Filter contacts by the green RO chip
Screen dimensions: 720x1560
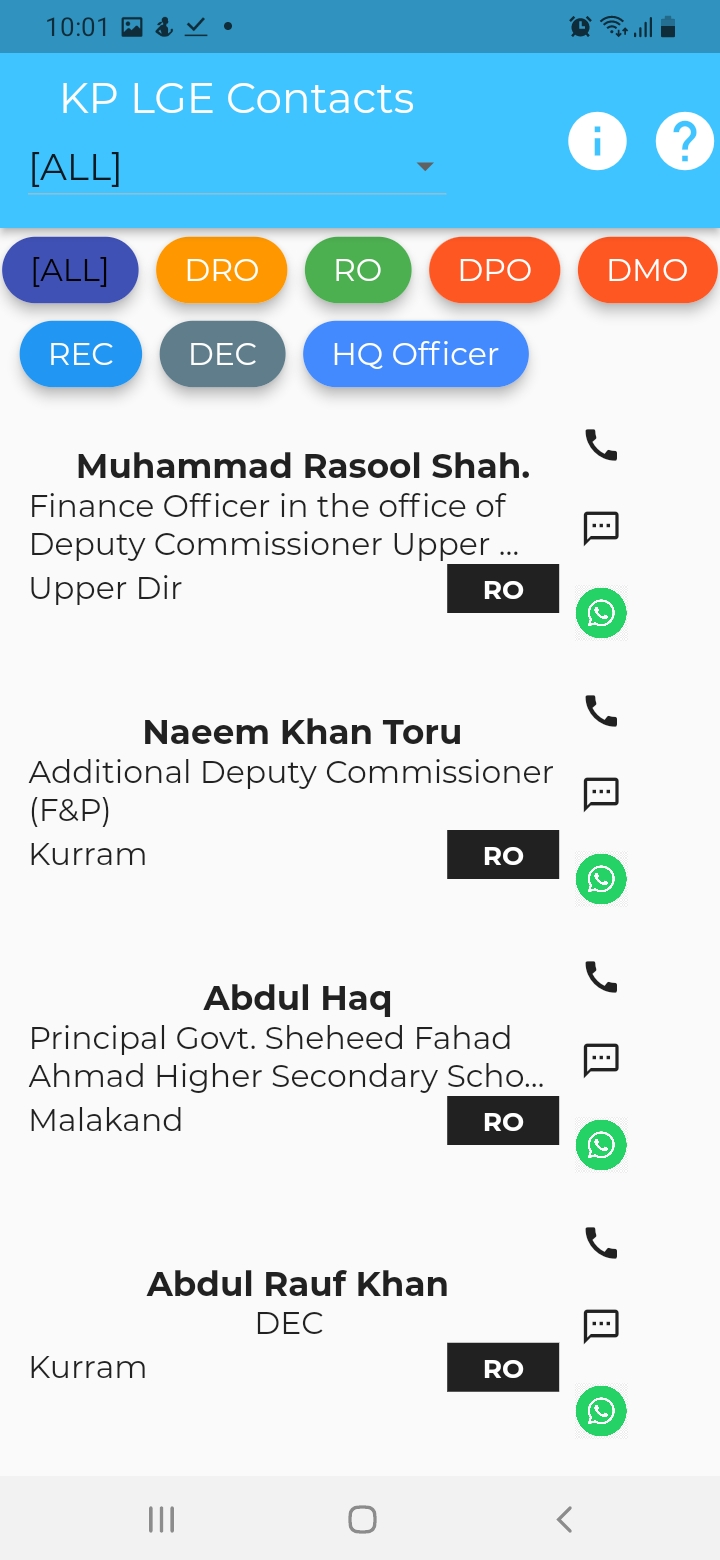point(357,270)
